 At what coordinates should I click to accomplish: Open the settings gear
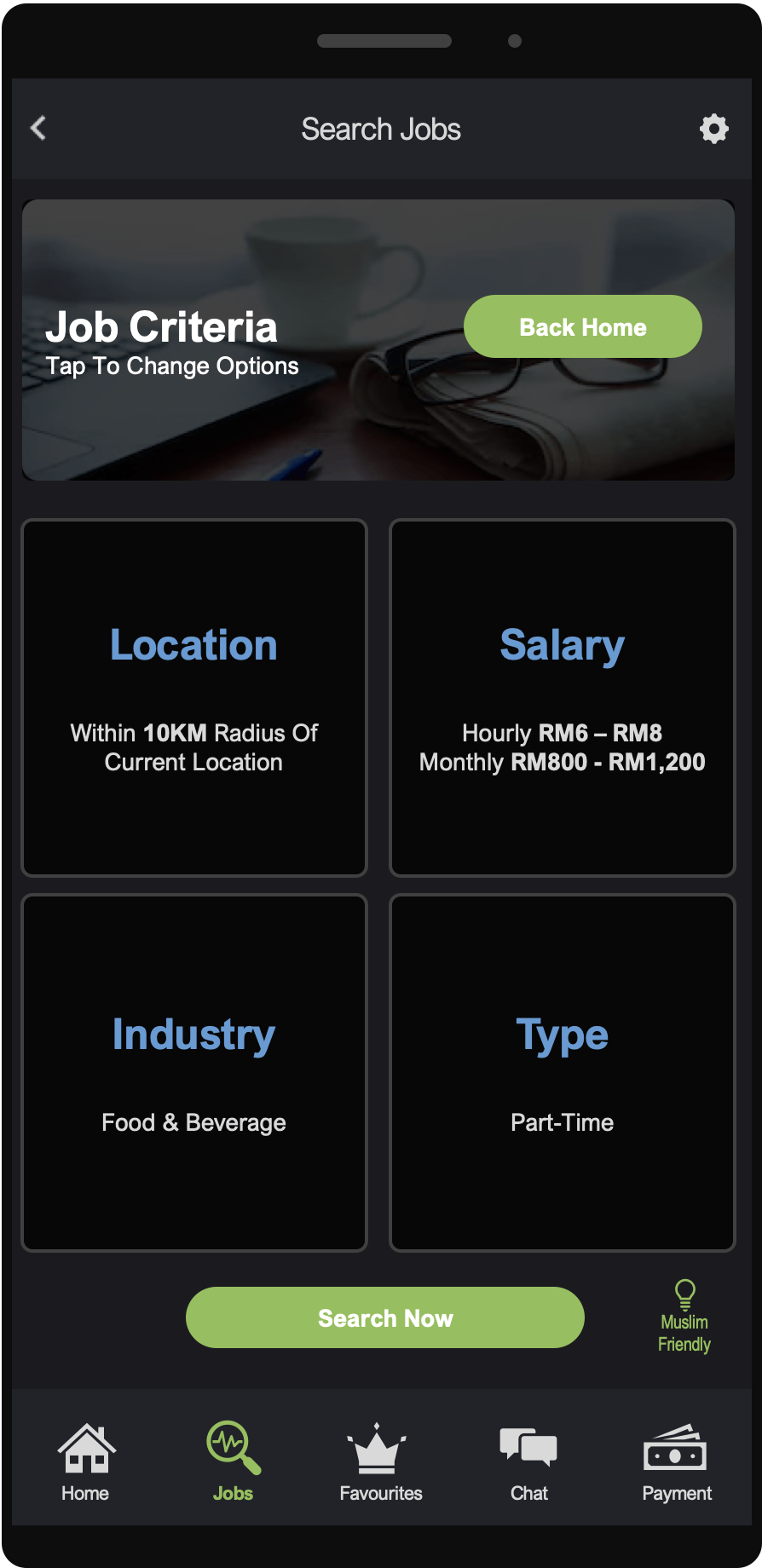pos(713,129)
